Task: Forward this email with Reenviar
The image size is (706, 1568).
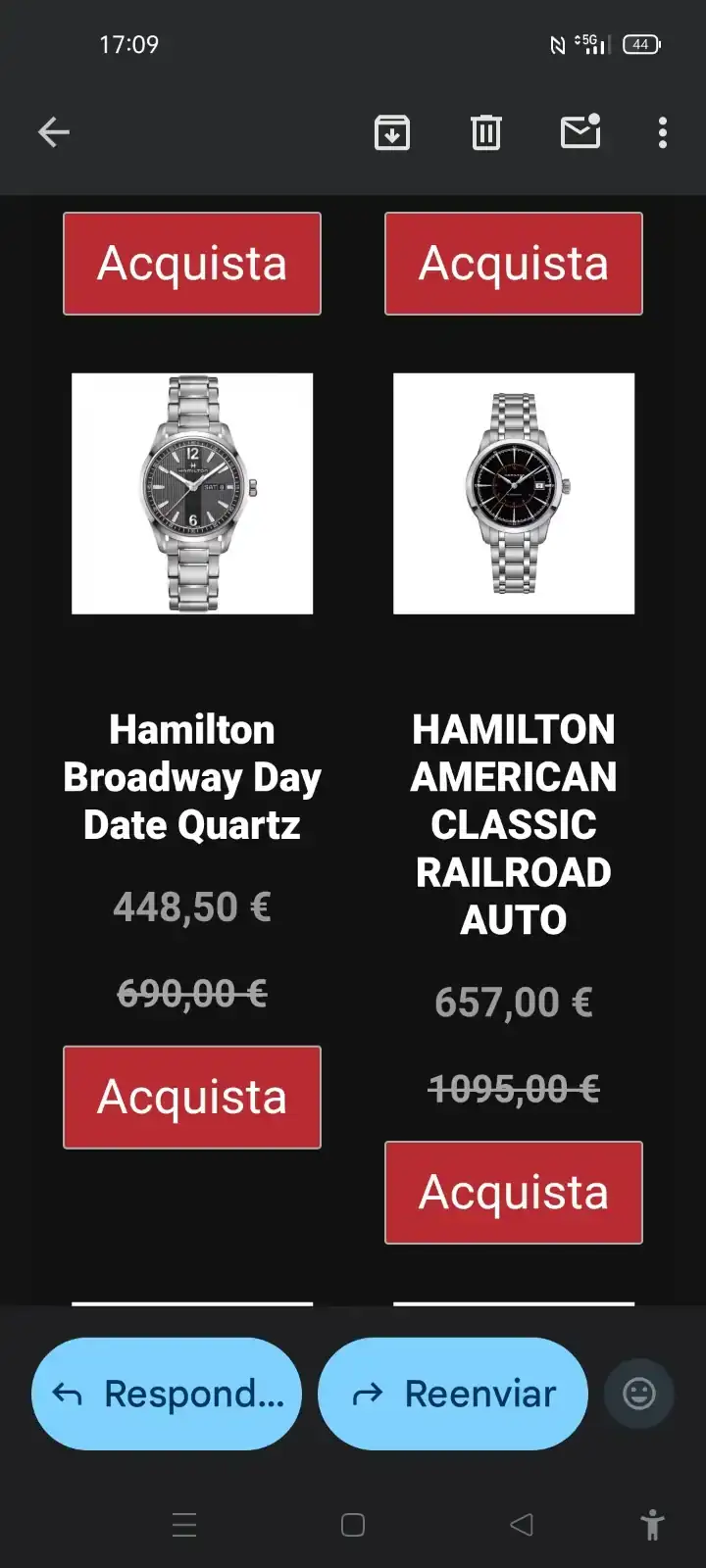Action: coord(453,1394)
